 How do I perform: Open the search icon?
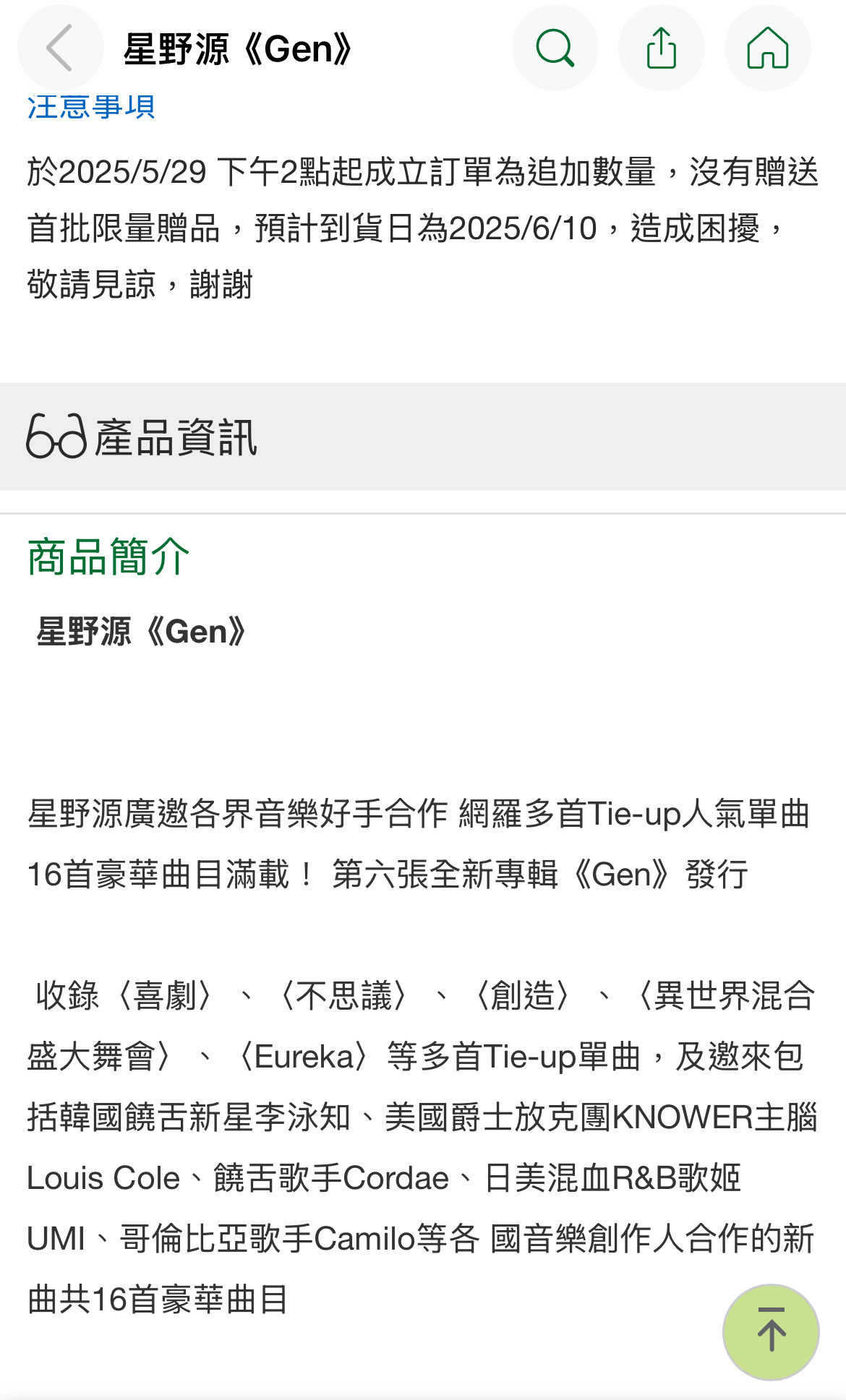pos(555,48)
